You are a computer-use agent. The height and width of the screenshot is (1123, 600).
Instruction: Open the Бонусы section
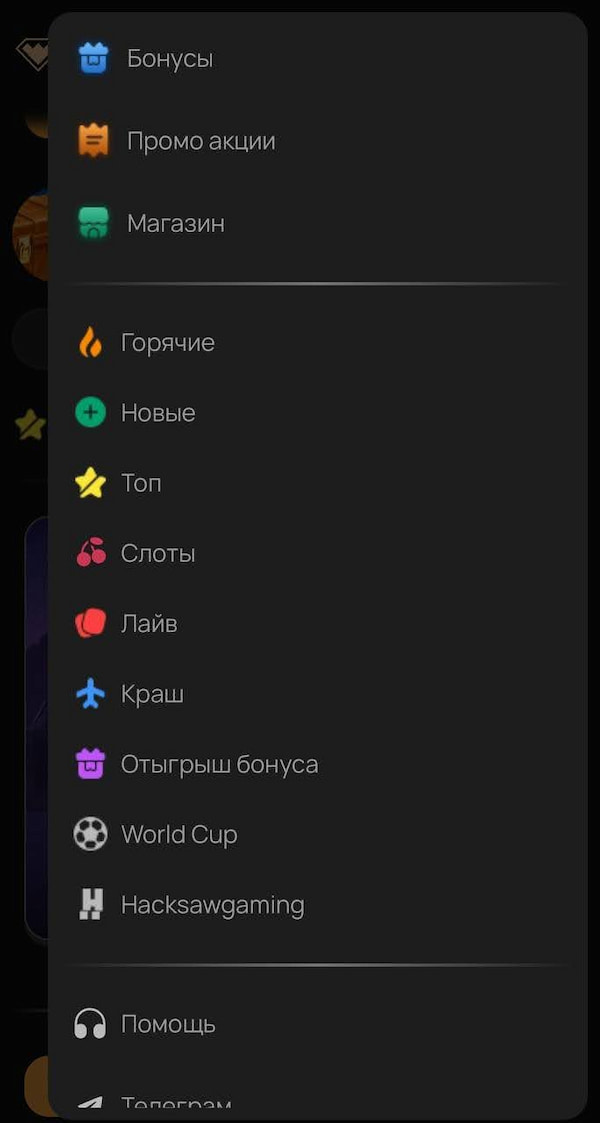point(318,58)
